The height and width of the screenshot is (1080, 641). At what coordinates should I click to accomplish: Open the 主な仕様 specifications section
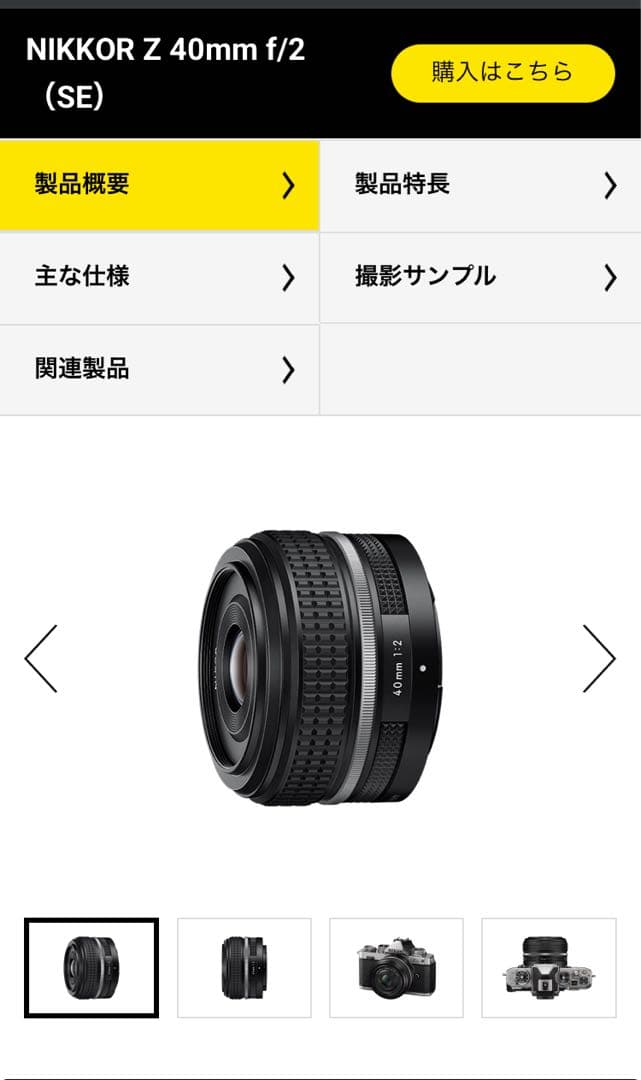(160, 277)
